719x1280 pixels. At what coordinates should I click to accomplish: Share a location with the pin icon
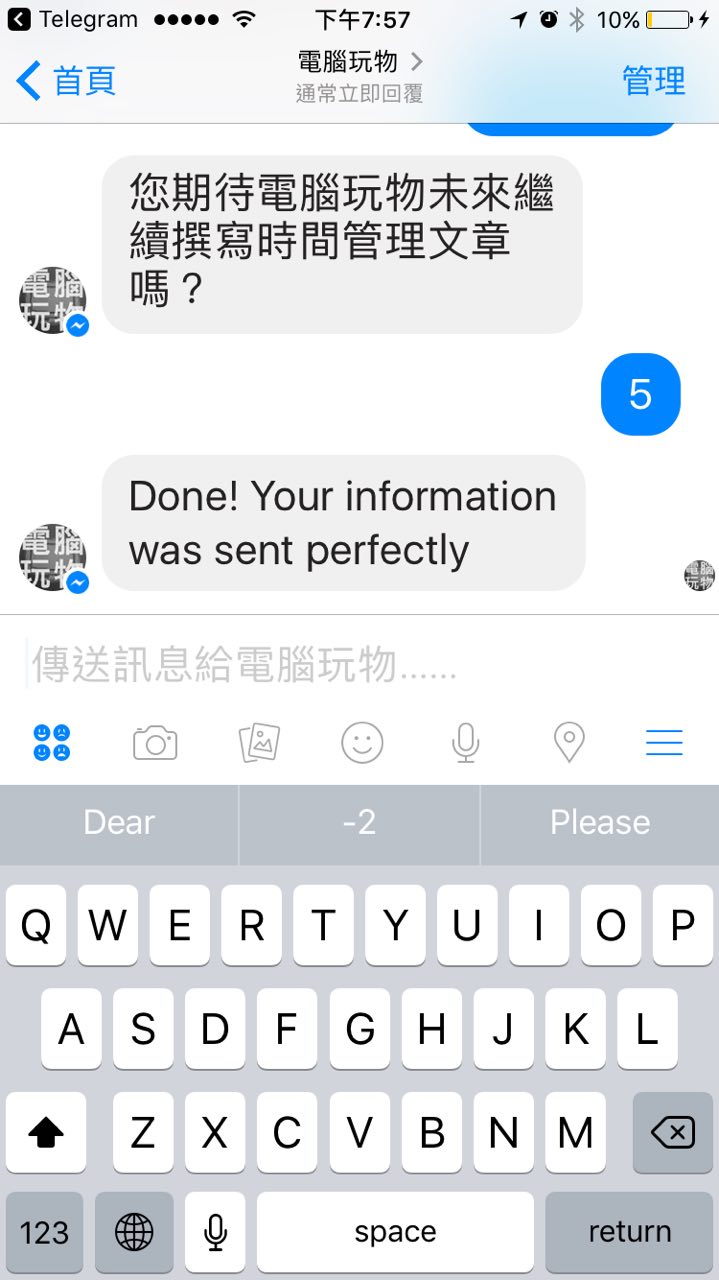[x=568, y=743]
